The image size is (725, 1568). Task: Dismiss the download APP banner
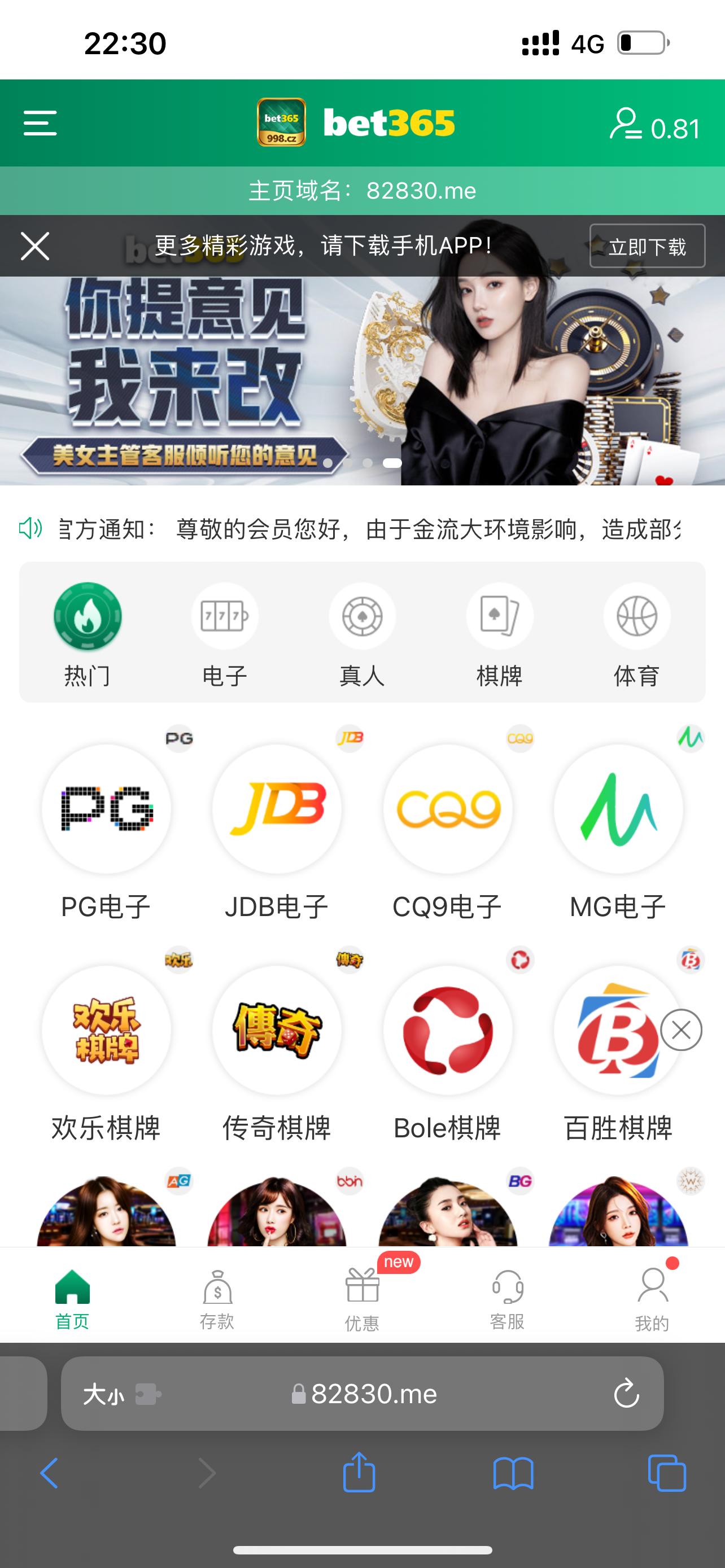click(x=34, y=246)
